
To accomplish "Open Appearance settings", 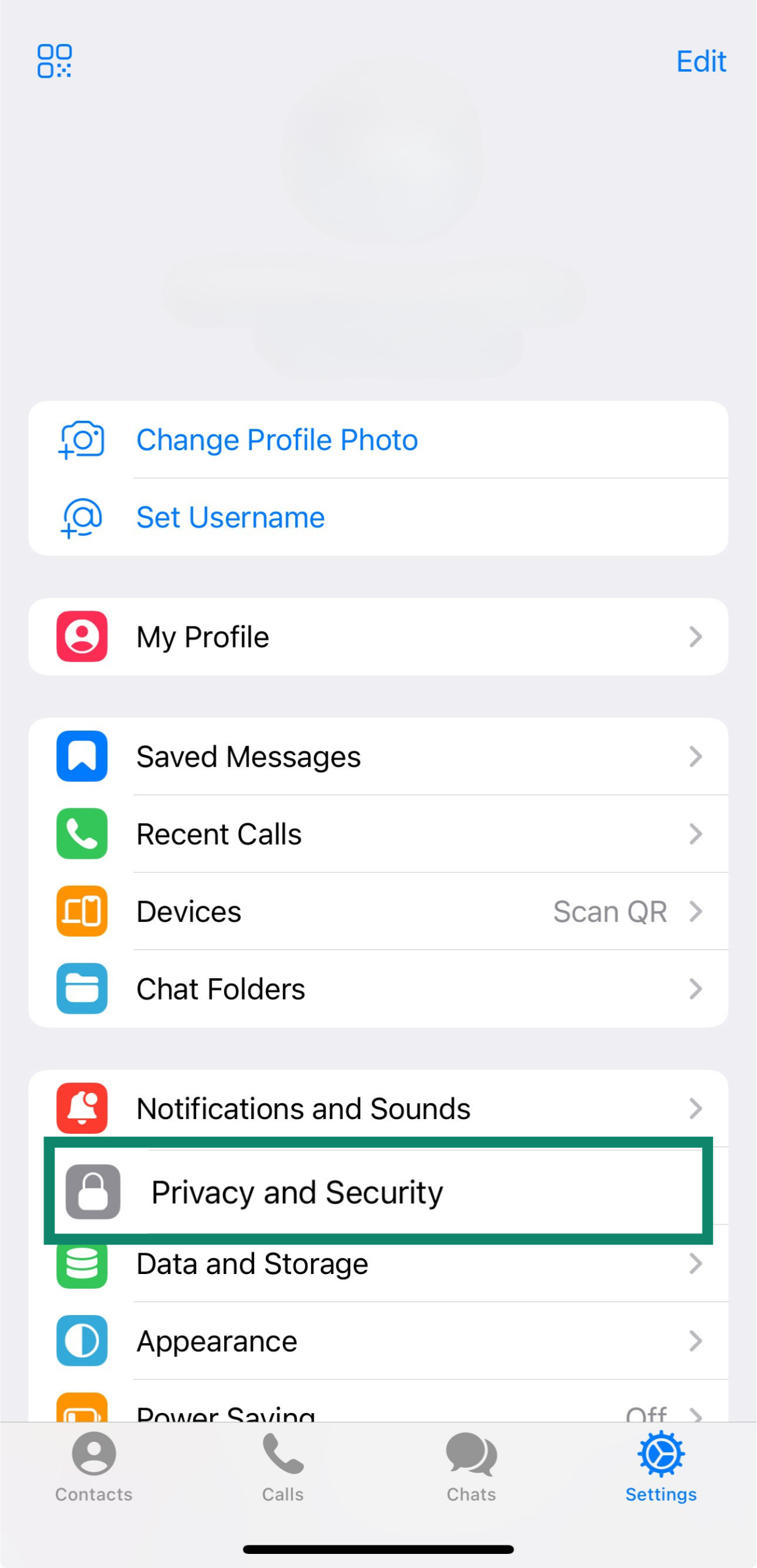I will tap(378, 1341).
